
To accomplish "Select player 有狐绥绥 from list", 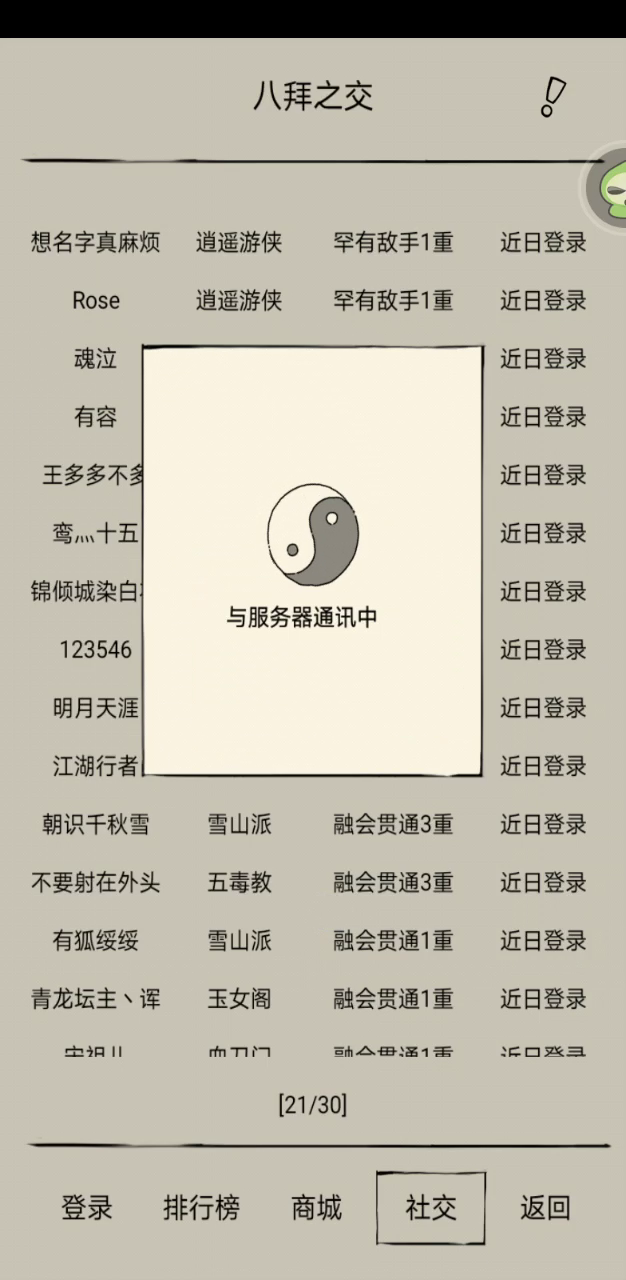I will click(308, 940).
